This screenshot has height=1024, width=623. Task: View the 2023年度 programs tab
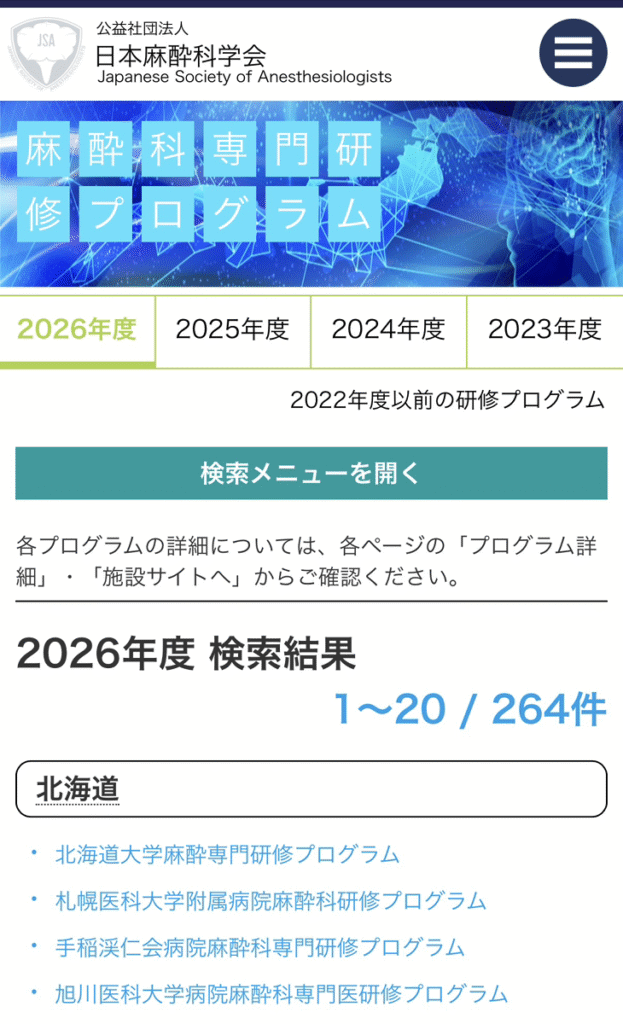click(x=544, y=329)
